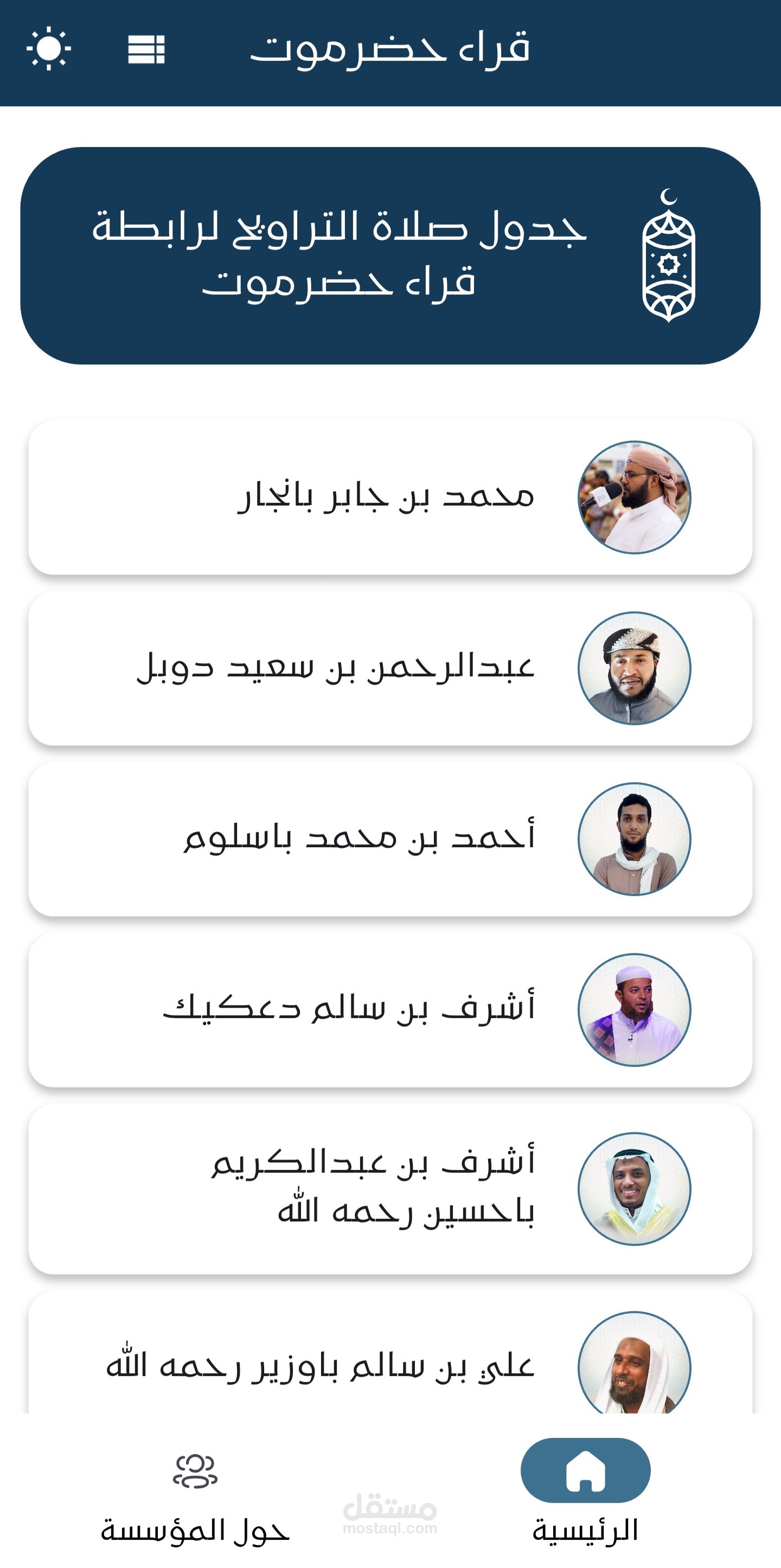This screenshot has width=781, height=1568.
Task: Toggle the light/dark theme sun icon
Action: tap(49, 49)
